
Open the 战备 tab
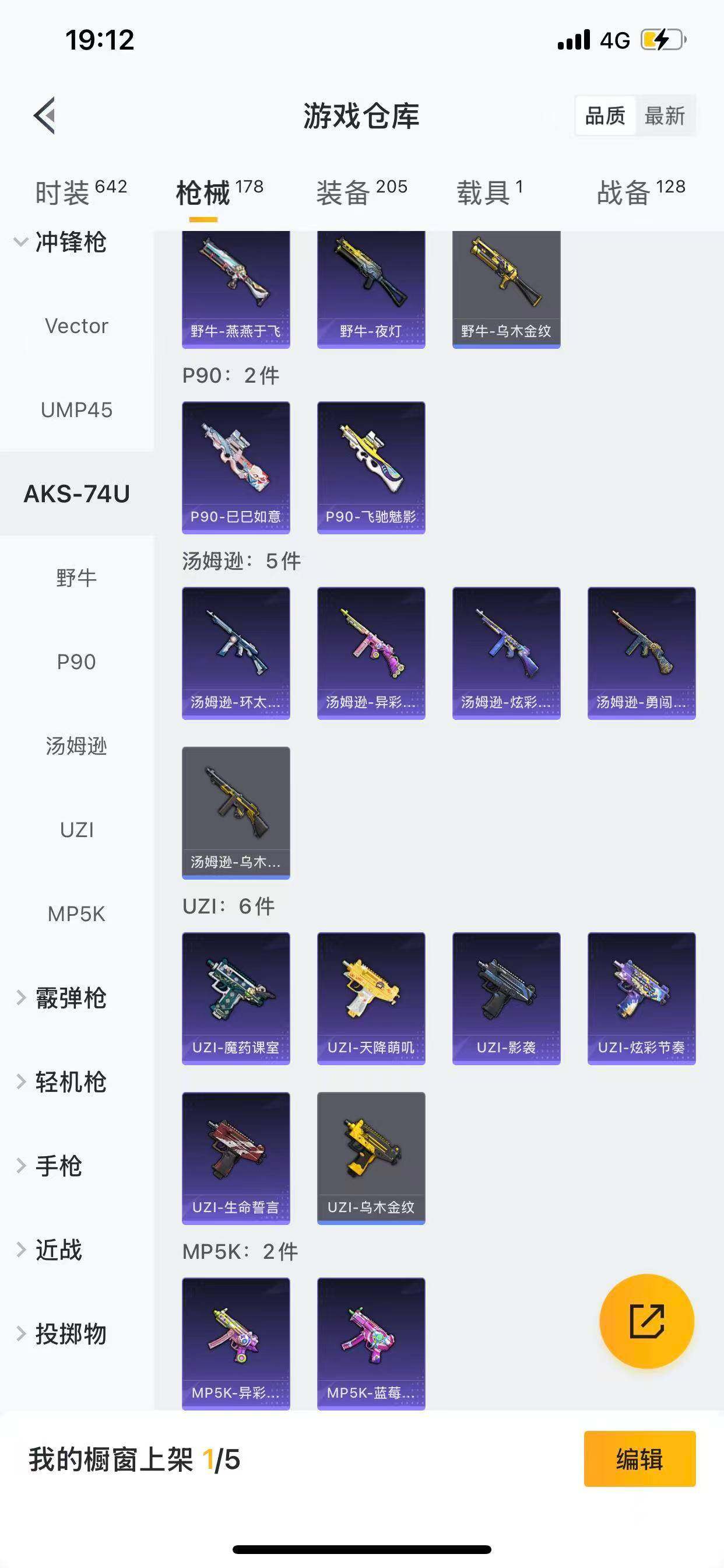tap(640, 192)
